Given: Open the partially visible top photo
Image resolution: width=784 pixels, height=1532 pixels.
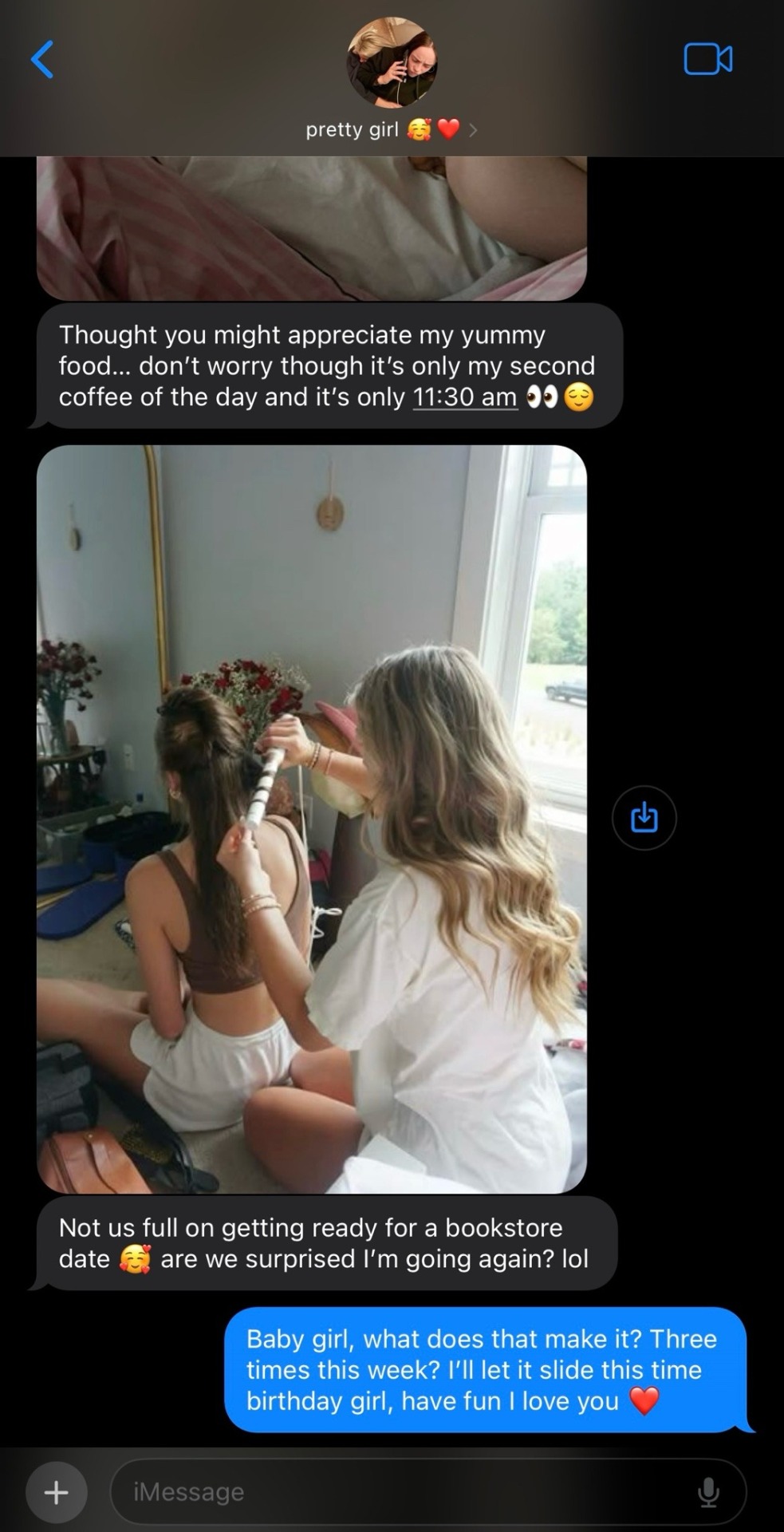Looking at the screenshot, I should click(x=311, y=227).
